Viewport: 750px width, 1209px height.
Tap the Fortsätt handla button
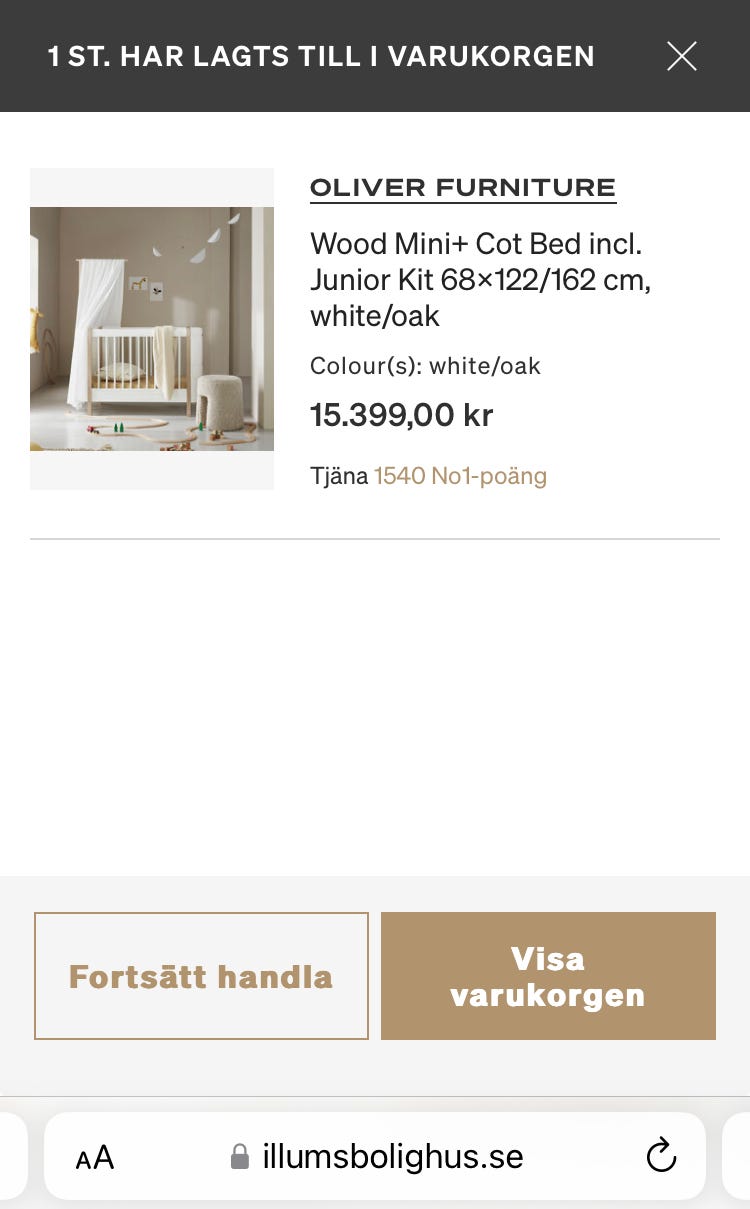click(x=201, y=976)
